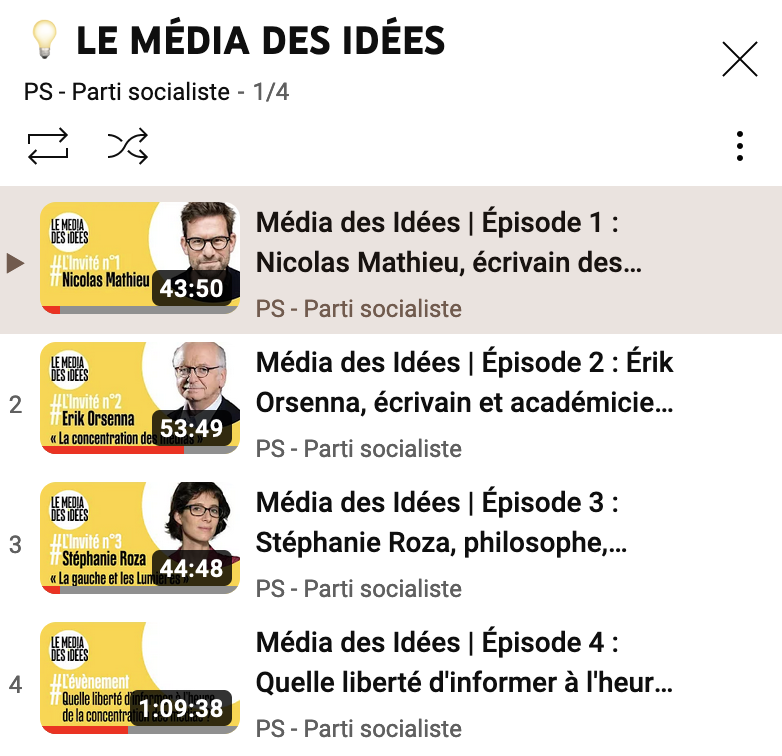Toggle loop playlist
The image size is (782, 756).
[48, 146]
